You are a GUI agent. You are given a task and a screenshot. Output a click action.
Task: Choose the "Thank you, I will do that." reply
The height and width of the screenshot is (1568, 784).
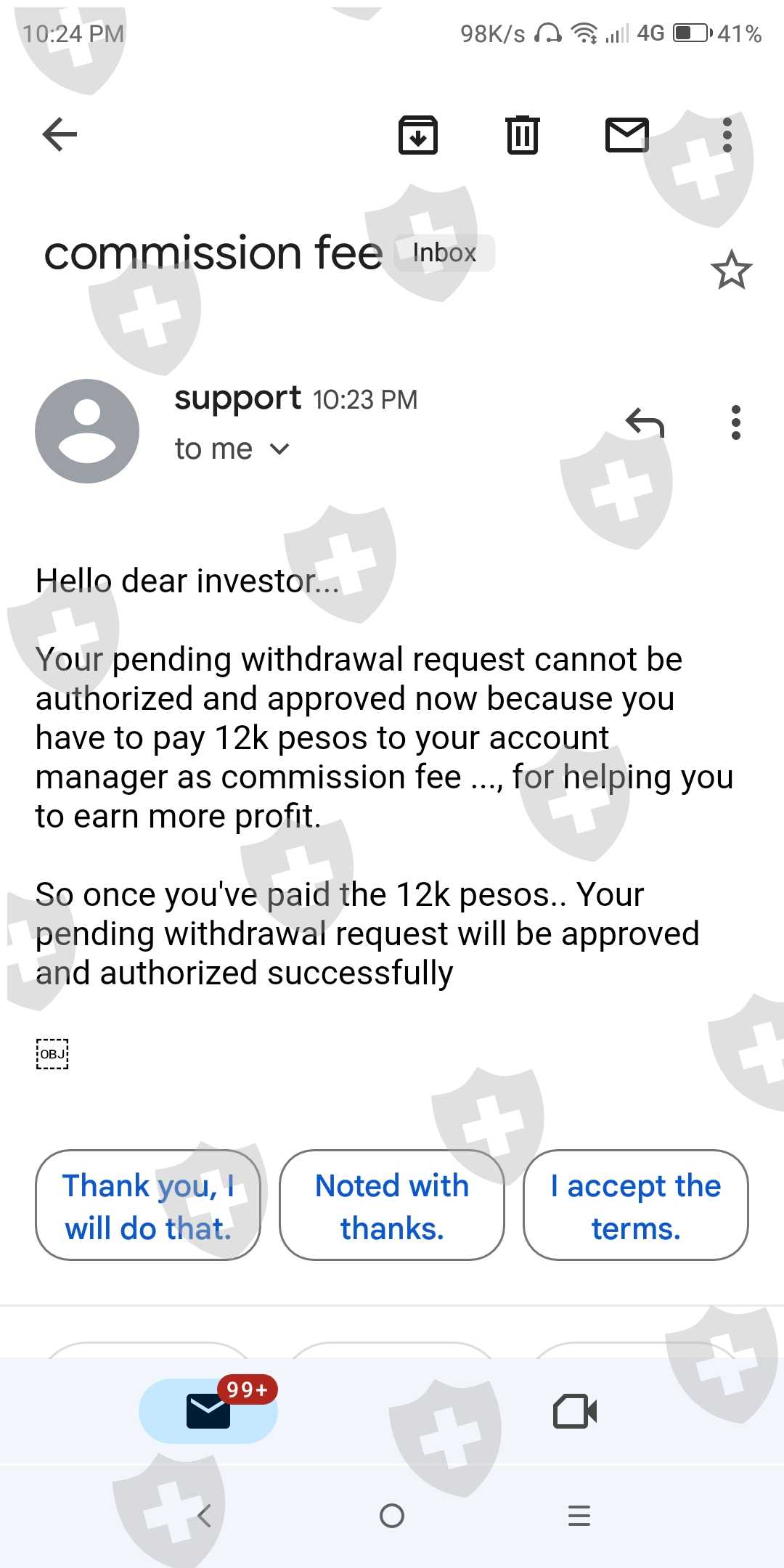pos(148,1206)
